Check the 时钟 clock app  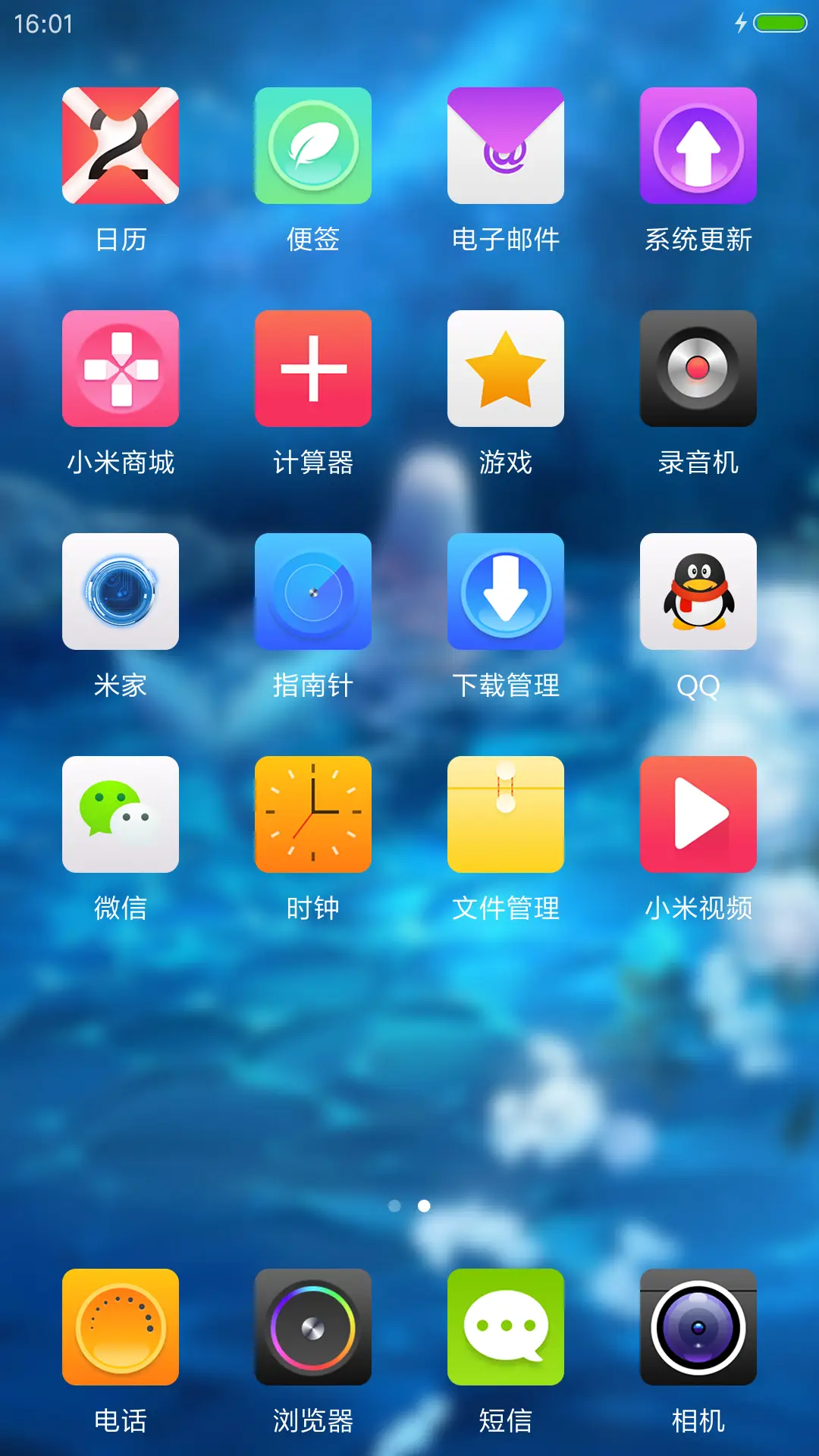[313, 814]
